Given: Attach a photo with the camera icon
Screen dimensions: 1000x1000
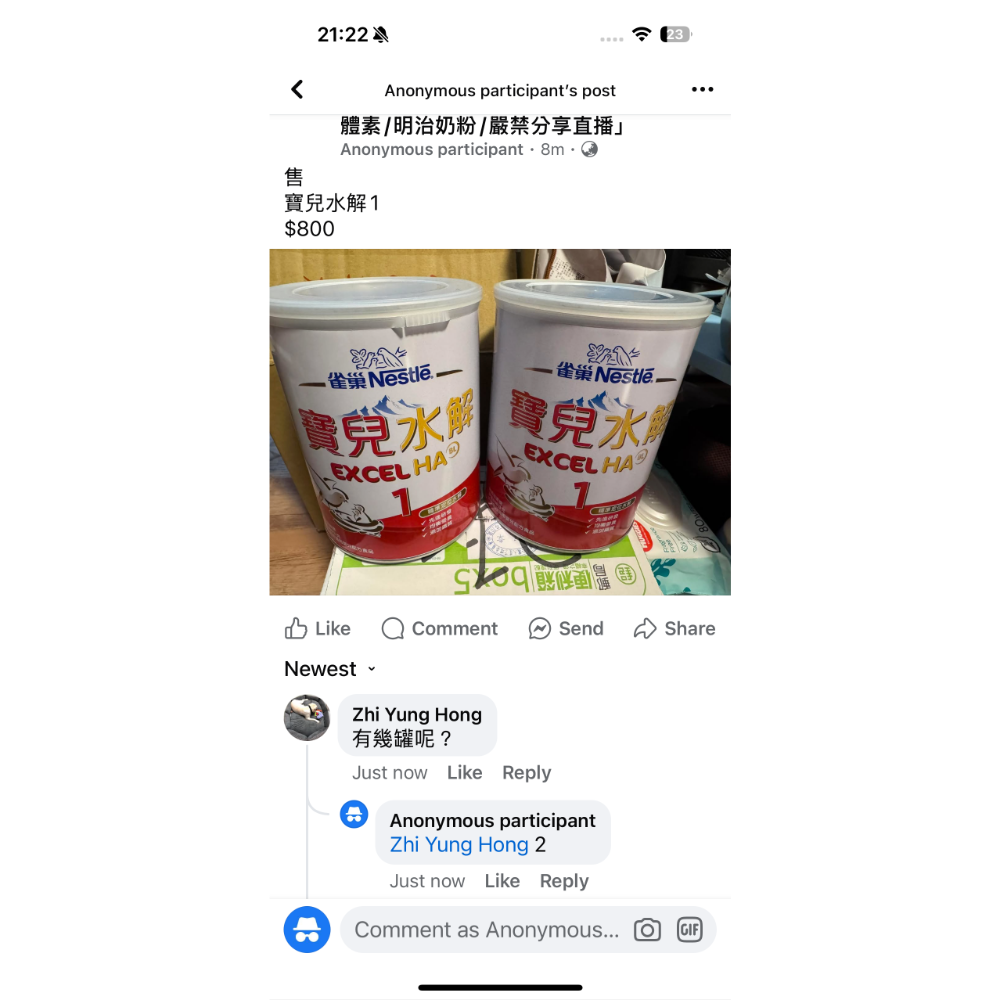Looking at the screenshot, I should click(x=647, y=930).
